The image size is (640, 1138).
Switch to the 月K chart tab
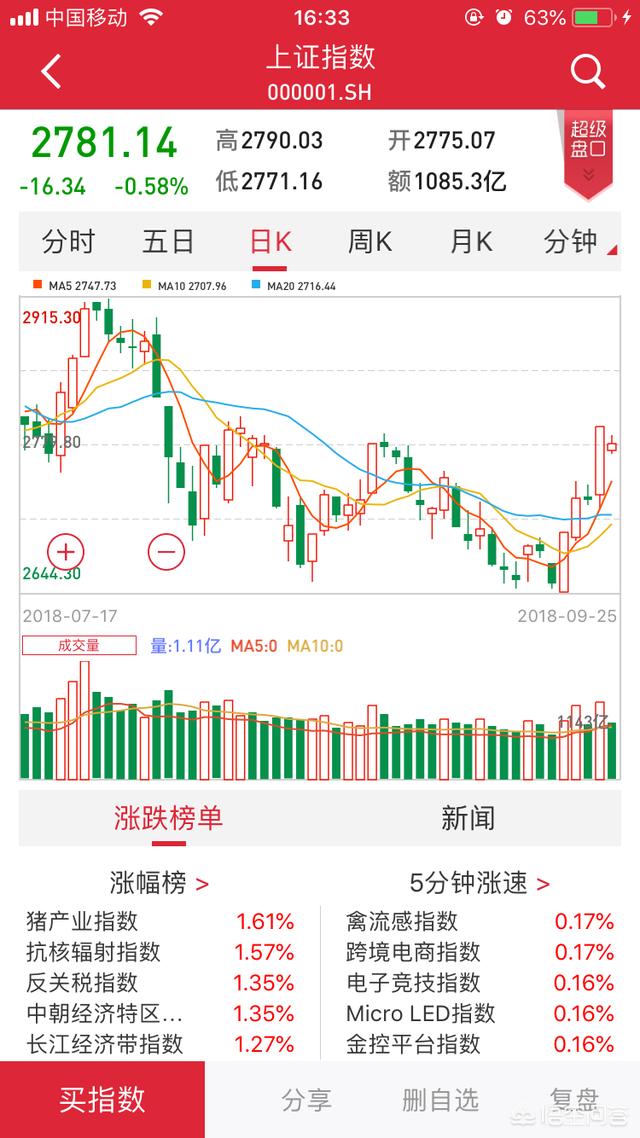(471, 242)
